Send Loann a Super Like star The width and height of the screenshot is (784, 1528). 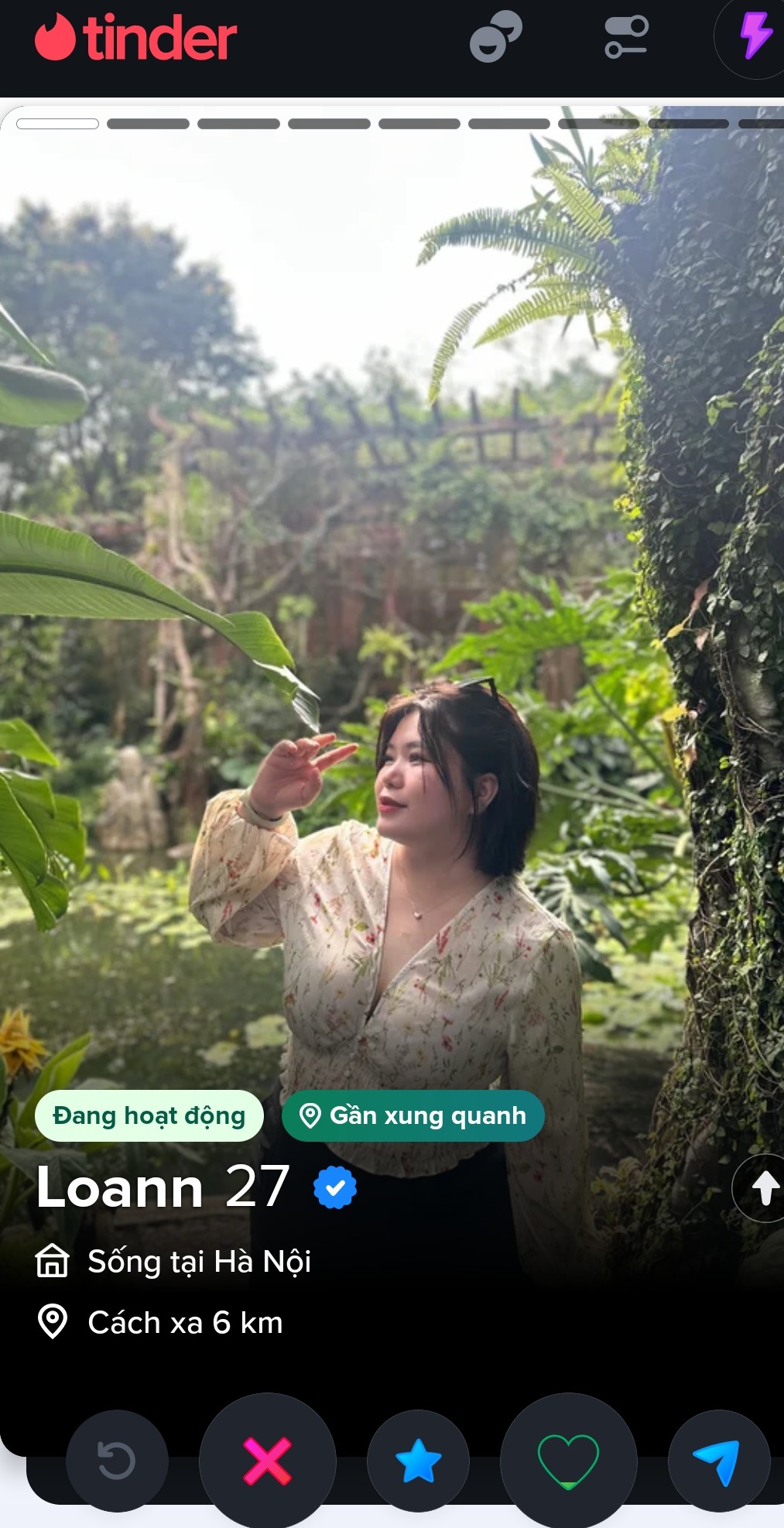(x=418, y=1461)
